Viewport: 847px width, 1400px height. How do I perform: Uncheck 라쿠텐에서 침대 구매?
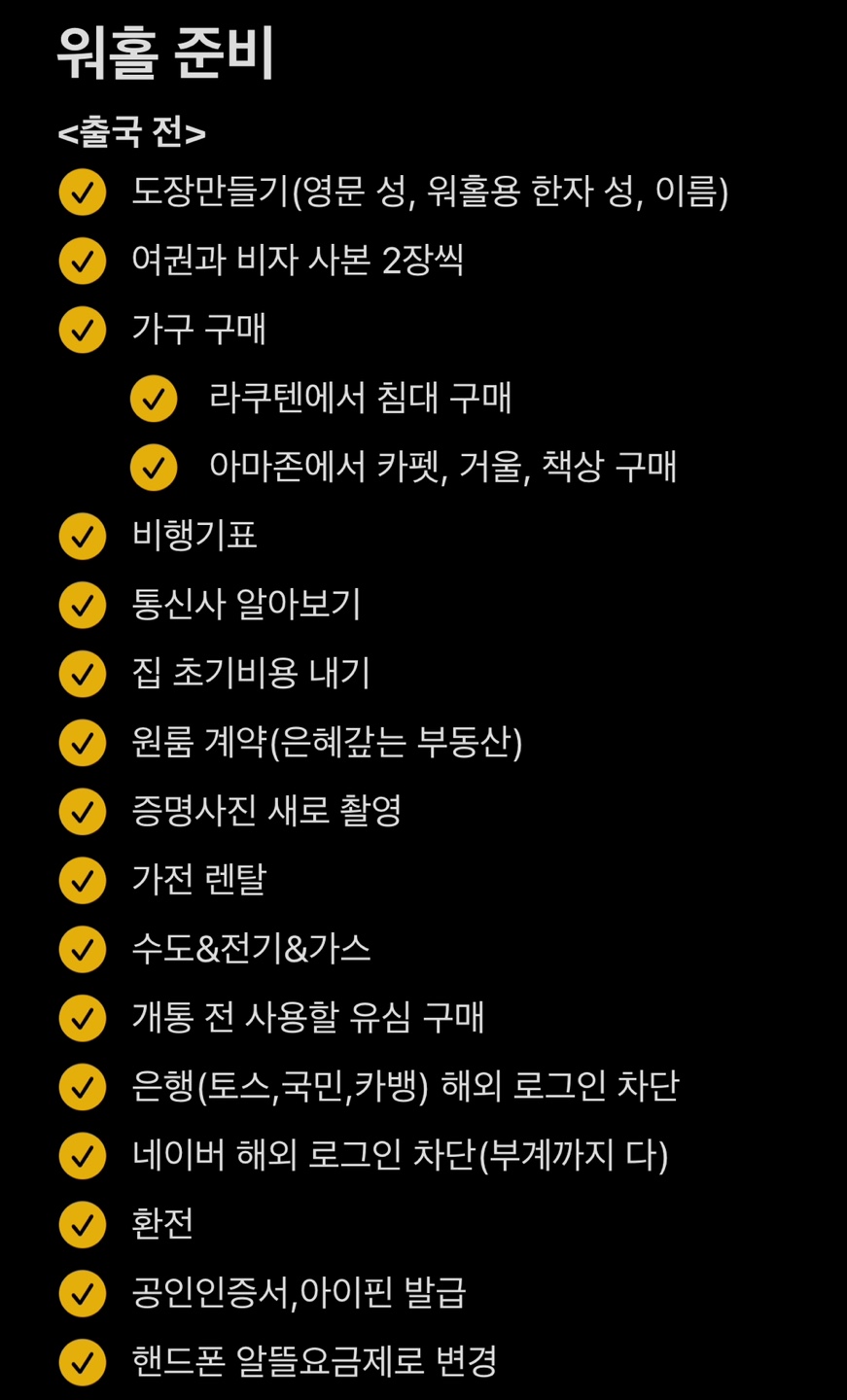[154, 399]
